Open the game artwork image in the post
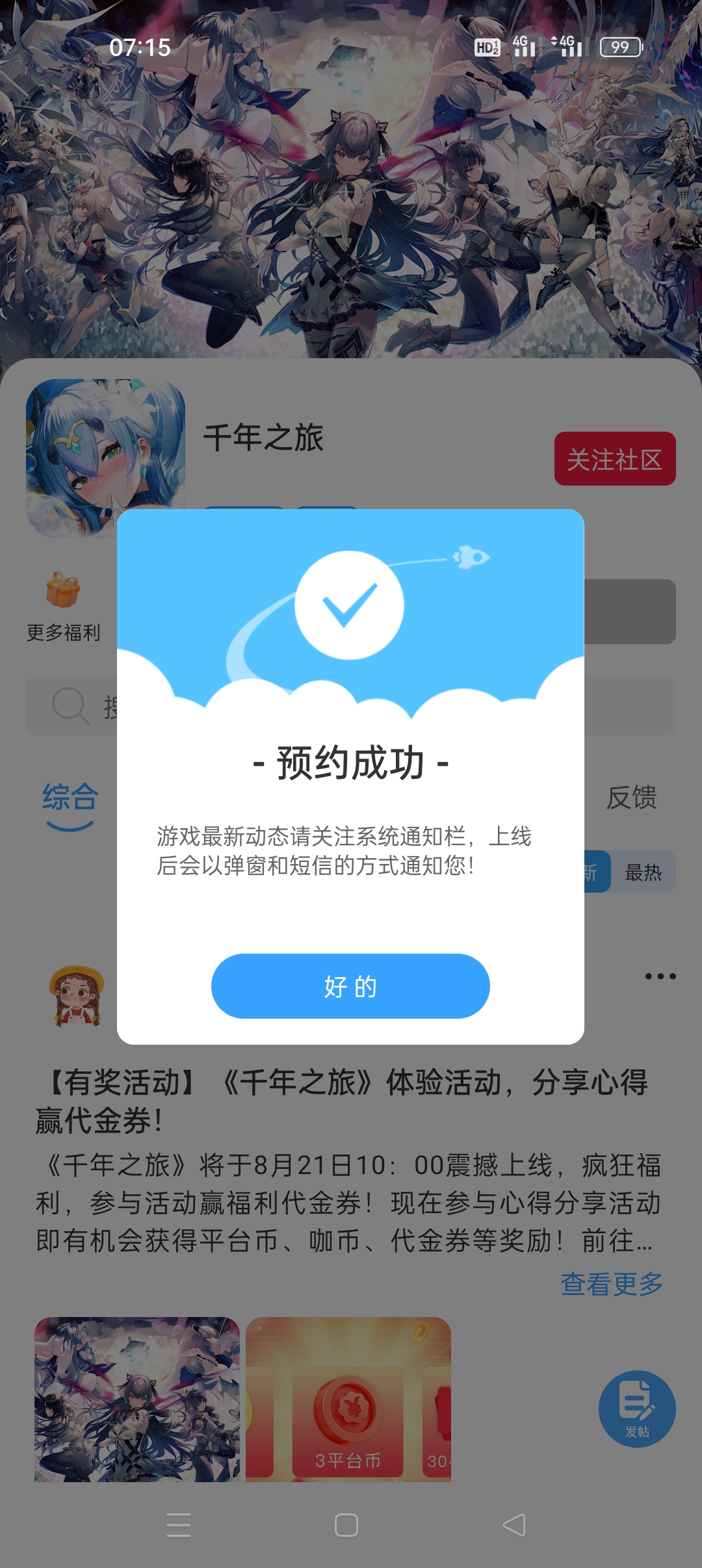702x1568 pixels. [x=137, y=1399]
